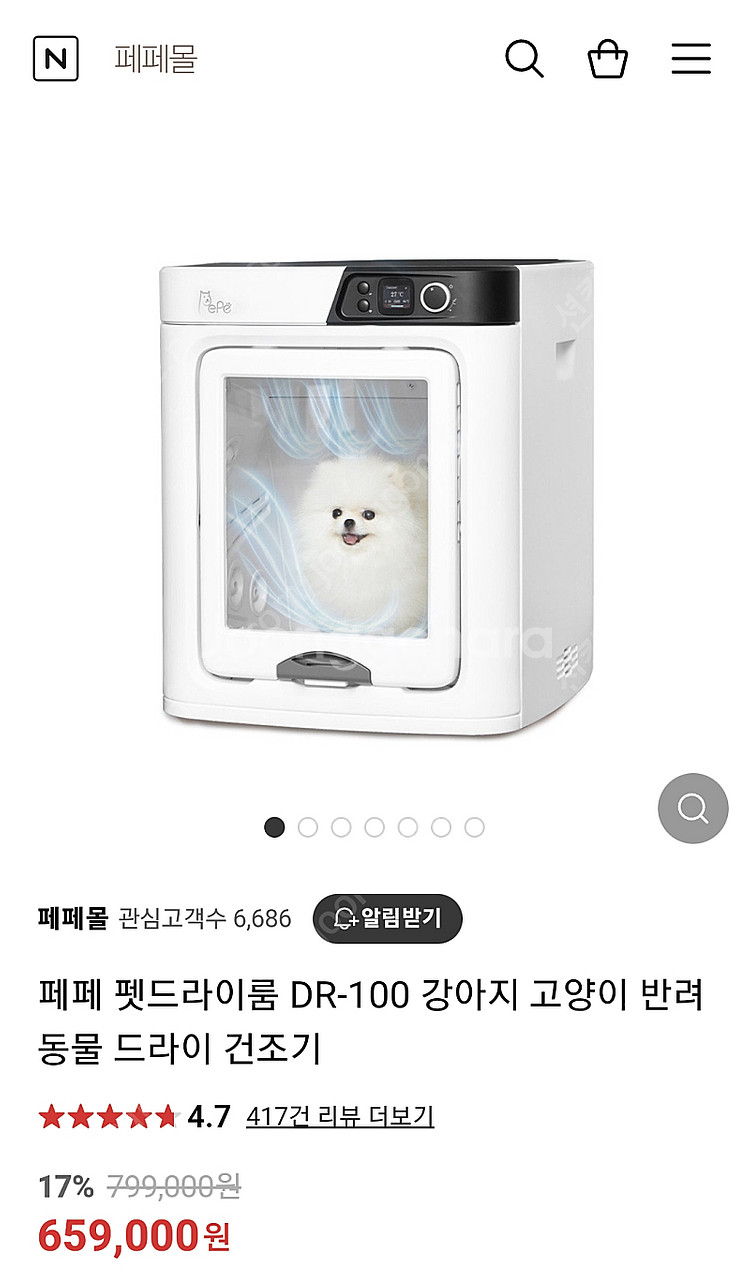The height and width of the screenshot is (1283, 750).
Task: Open the search icon in the header
Action: tap(523, 60)
